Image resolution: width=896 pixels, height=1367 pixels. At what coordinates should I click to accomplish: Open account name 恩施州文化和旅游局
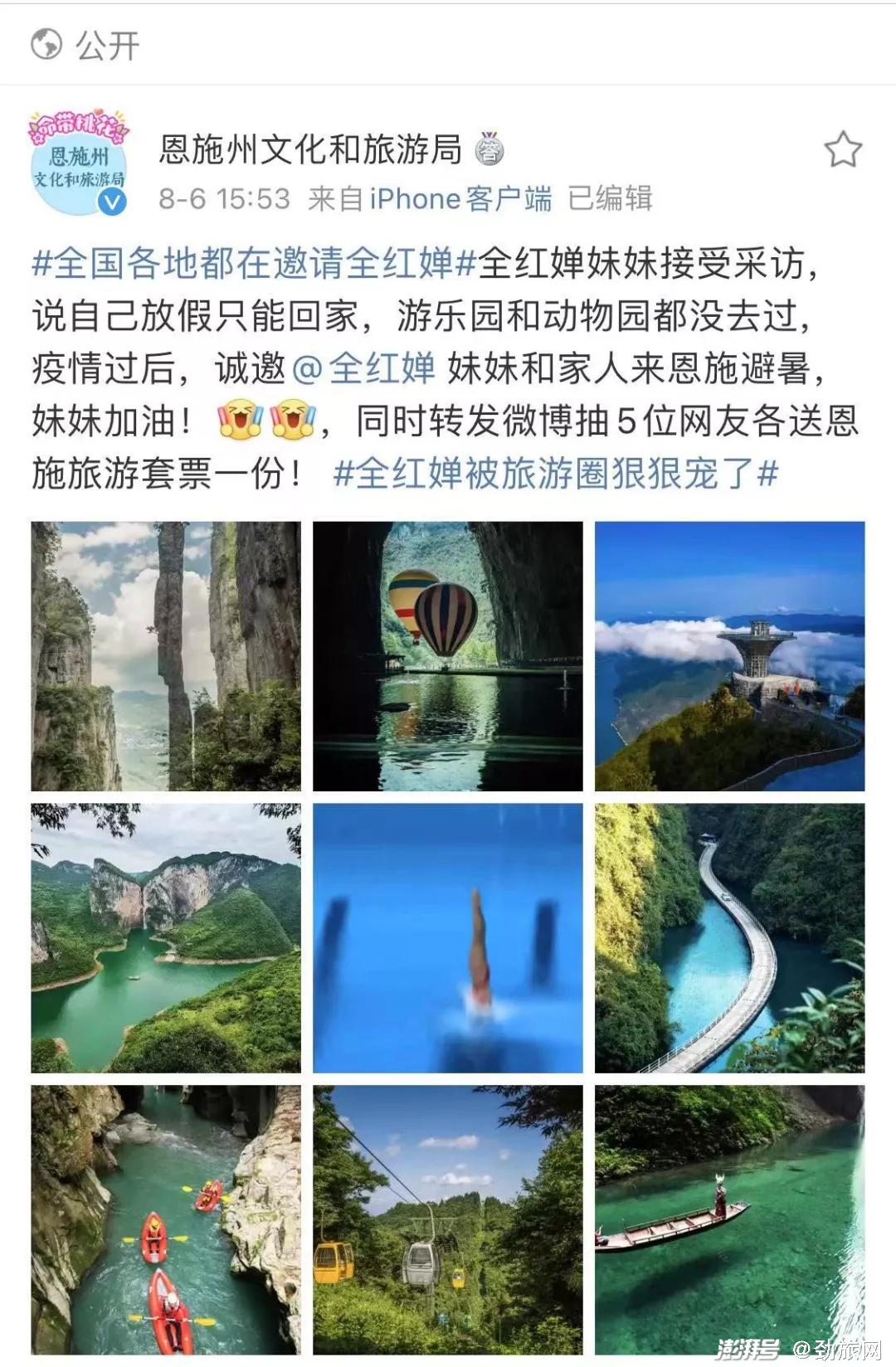tap(310, 150)
